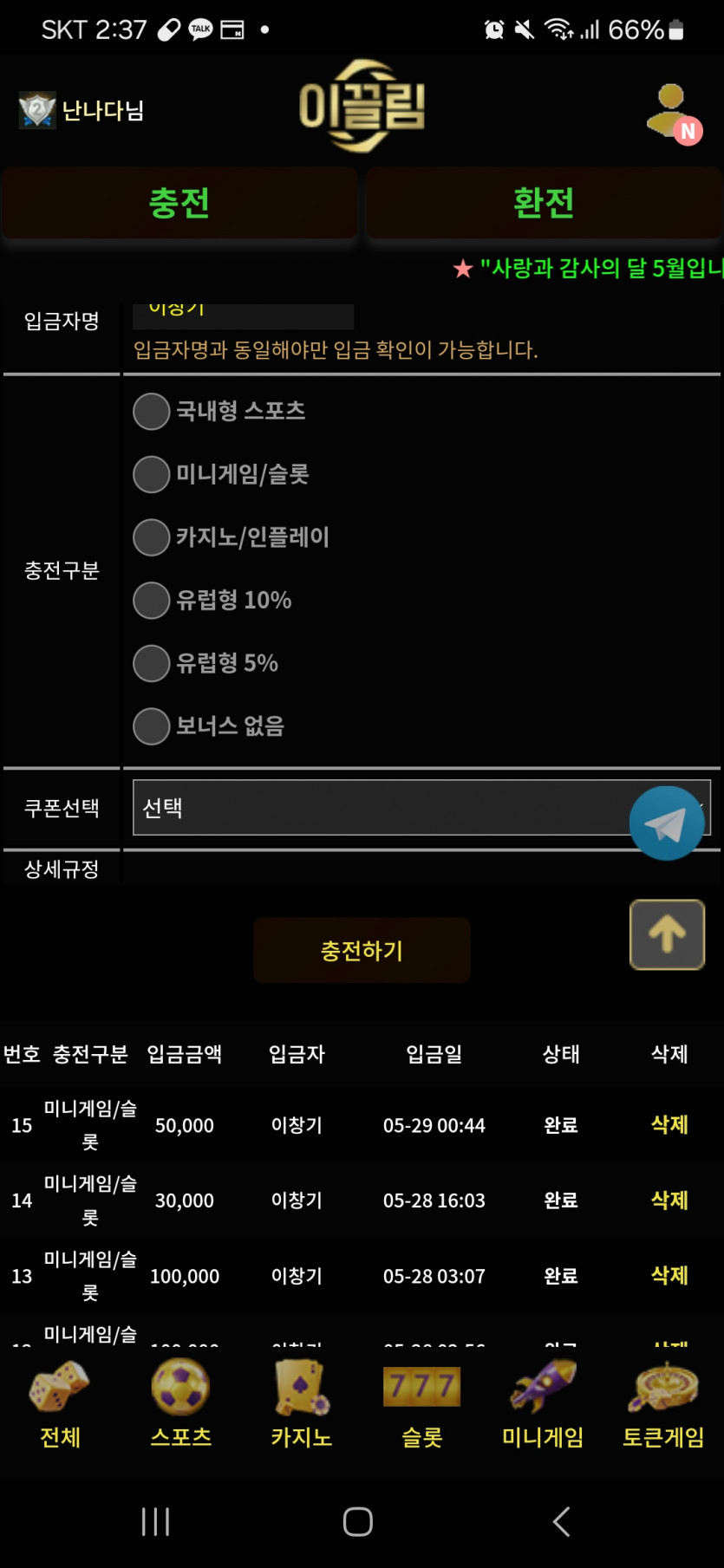This screenshot has width=724, height=1568.
Task: Open the Telegram floating button
Action: [x=667, y=823]
